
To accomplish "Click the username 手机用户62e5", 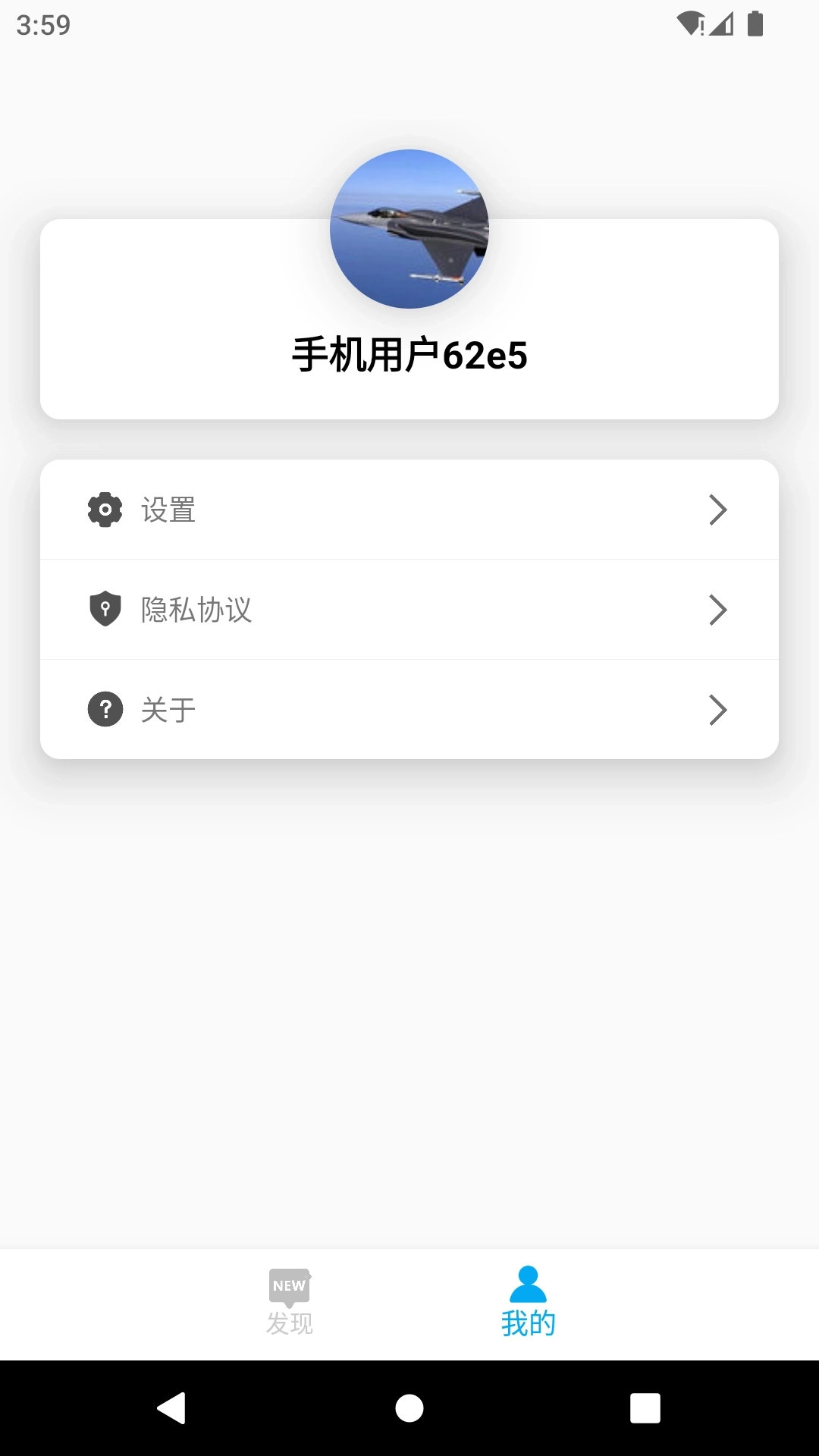I will tap(409, 353).
